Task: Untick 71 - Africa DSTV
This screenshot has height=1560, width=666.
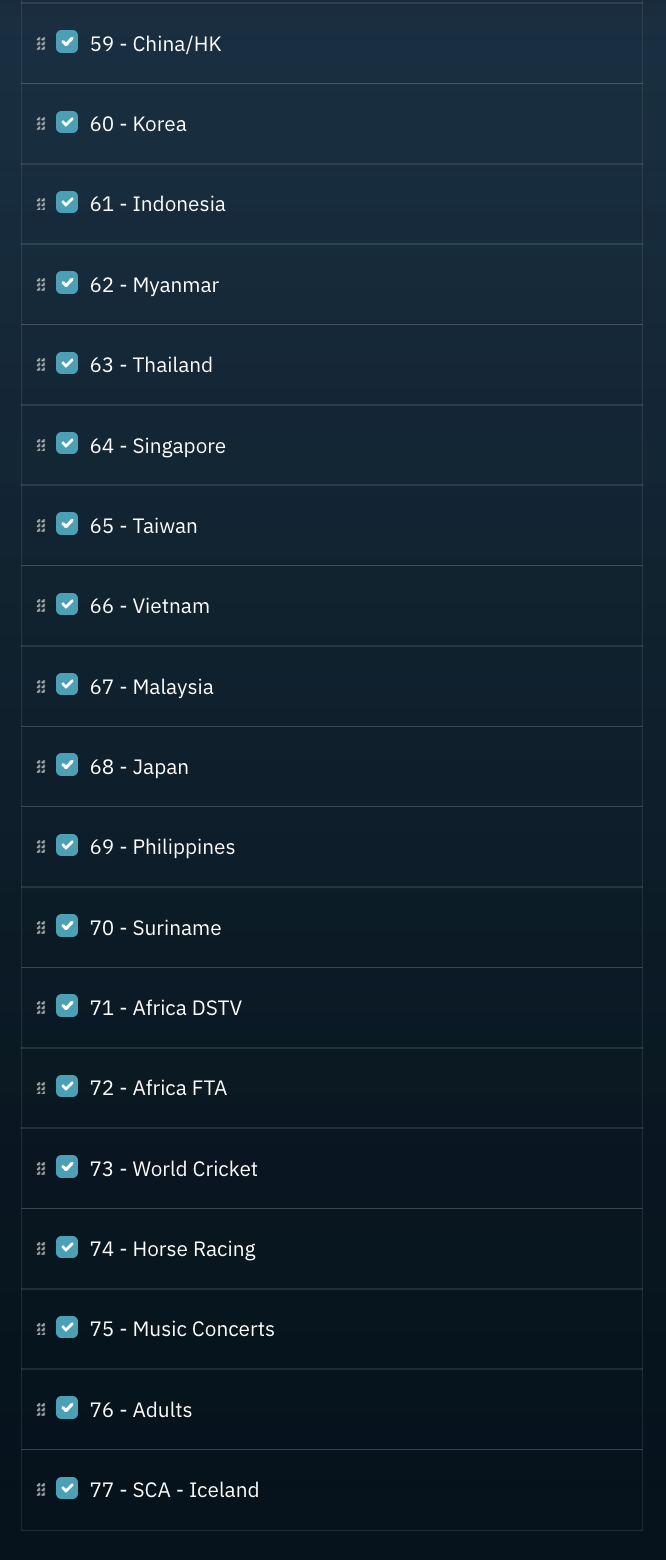Action: pos(67,1006)
